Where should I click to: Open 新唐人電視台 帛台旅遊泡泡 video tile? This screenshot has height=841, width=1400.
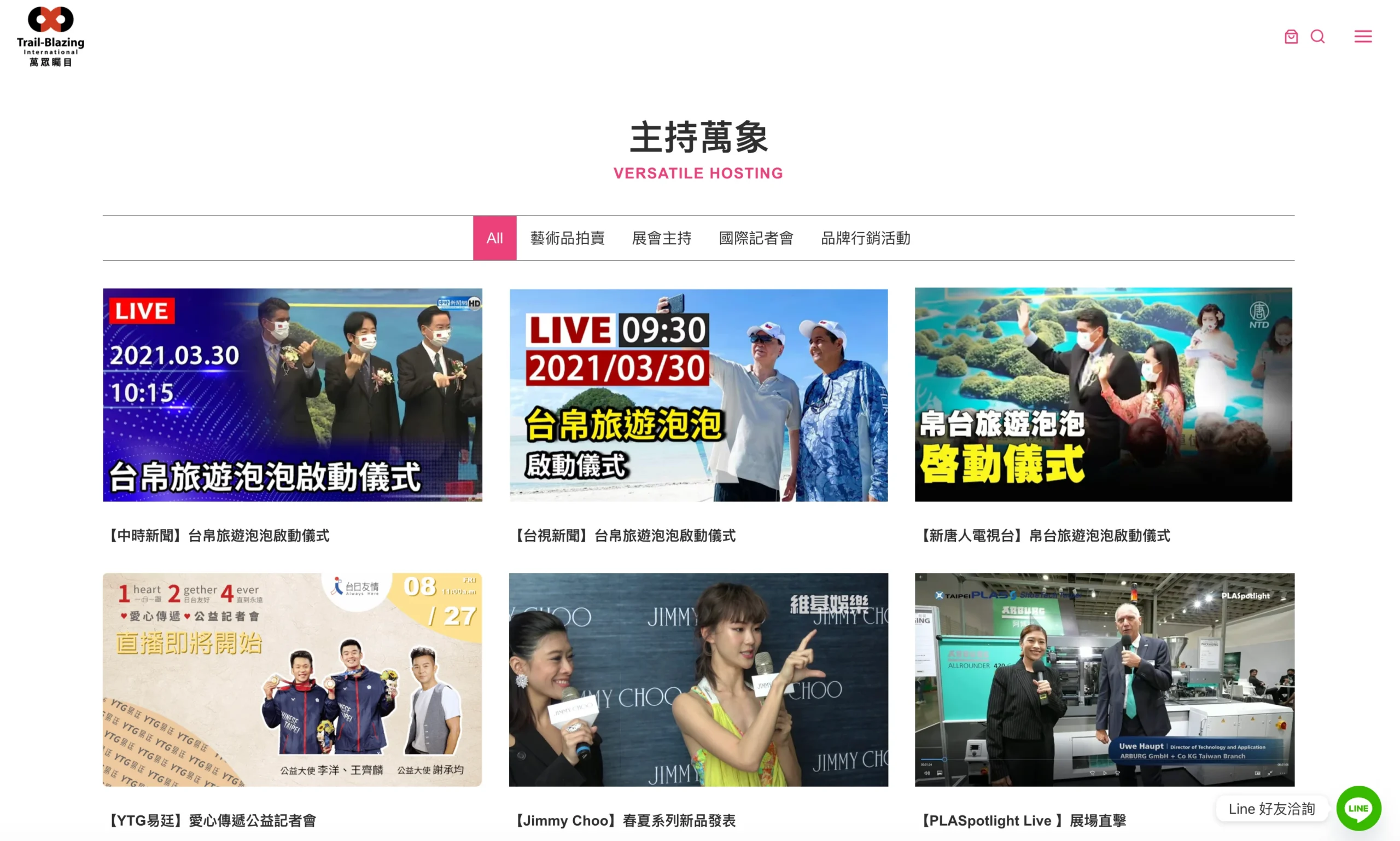click(x=1103, y=395)
